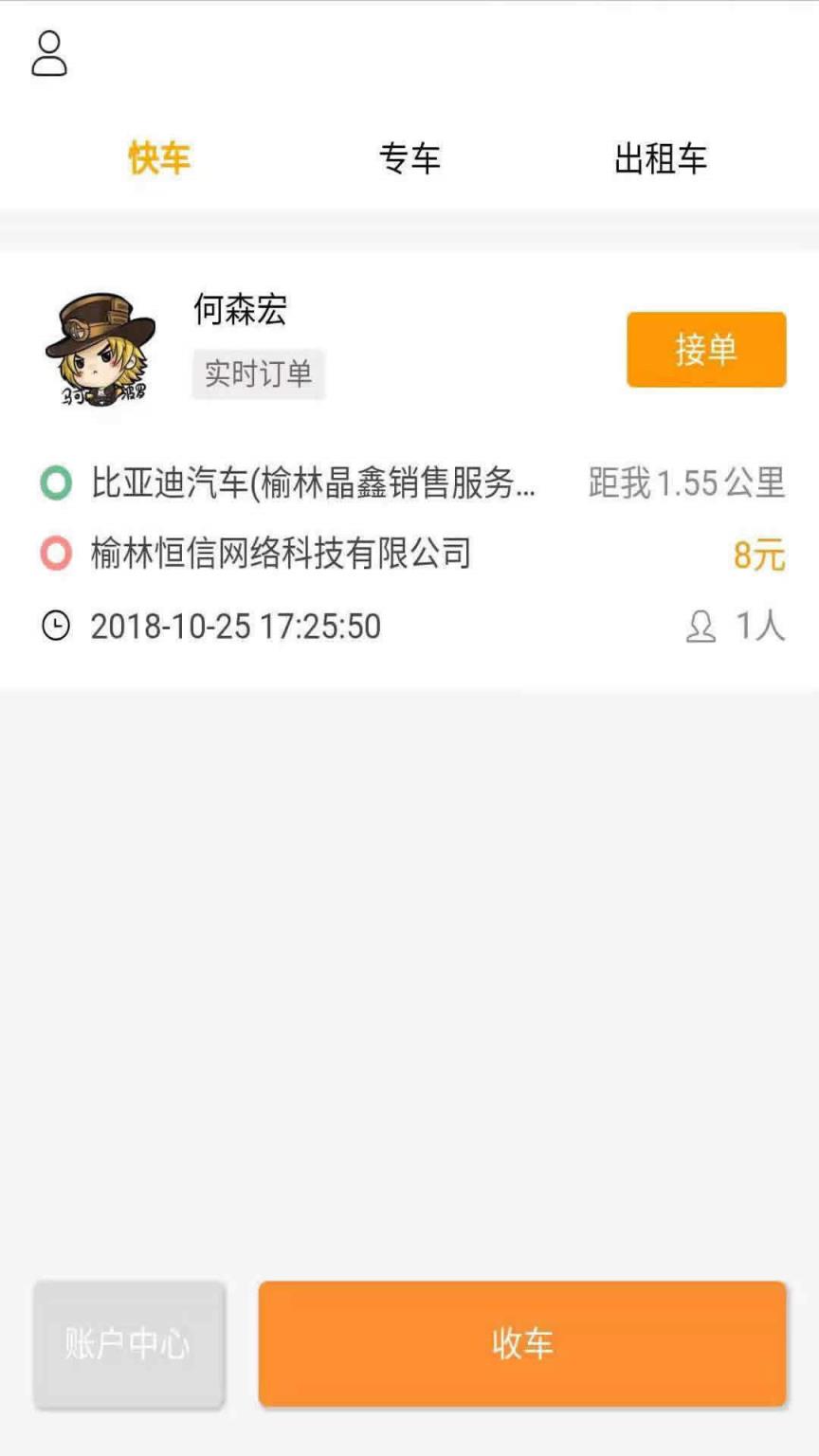Click the distance label 距我1.55公里

coord(687,483)
